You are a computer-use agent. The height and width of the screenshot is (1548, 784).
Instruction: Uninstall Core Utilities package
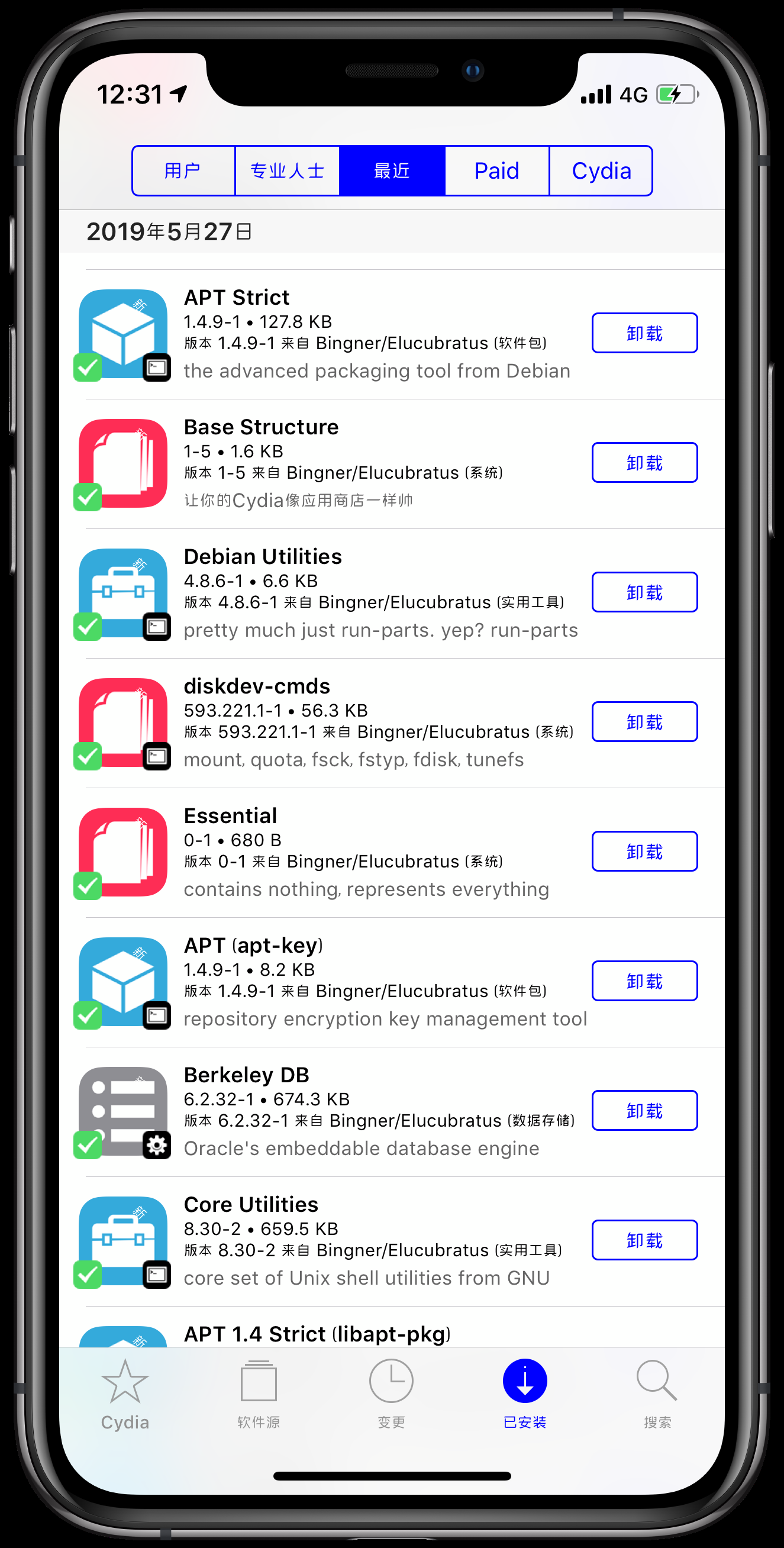tap(644, 1240)
